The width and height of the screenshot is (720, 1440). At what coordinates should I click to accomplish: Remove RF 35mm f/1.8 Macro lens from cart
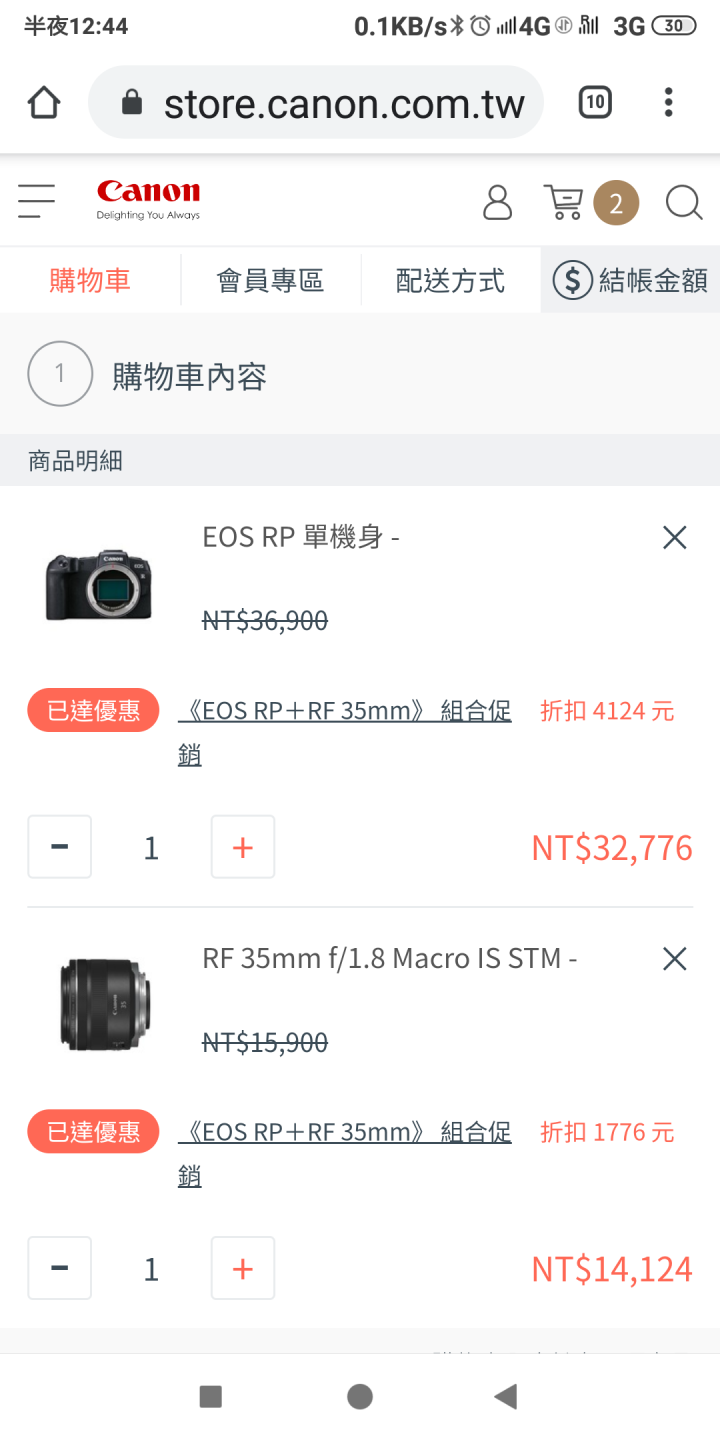tap(675, 960)
